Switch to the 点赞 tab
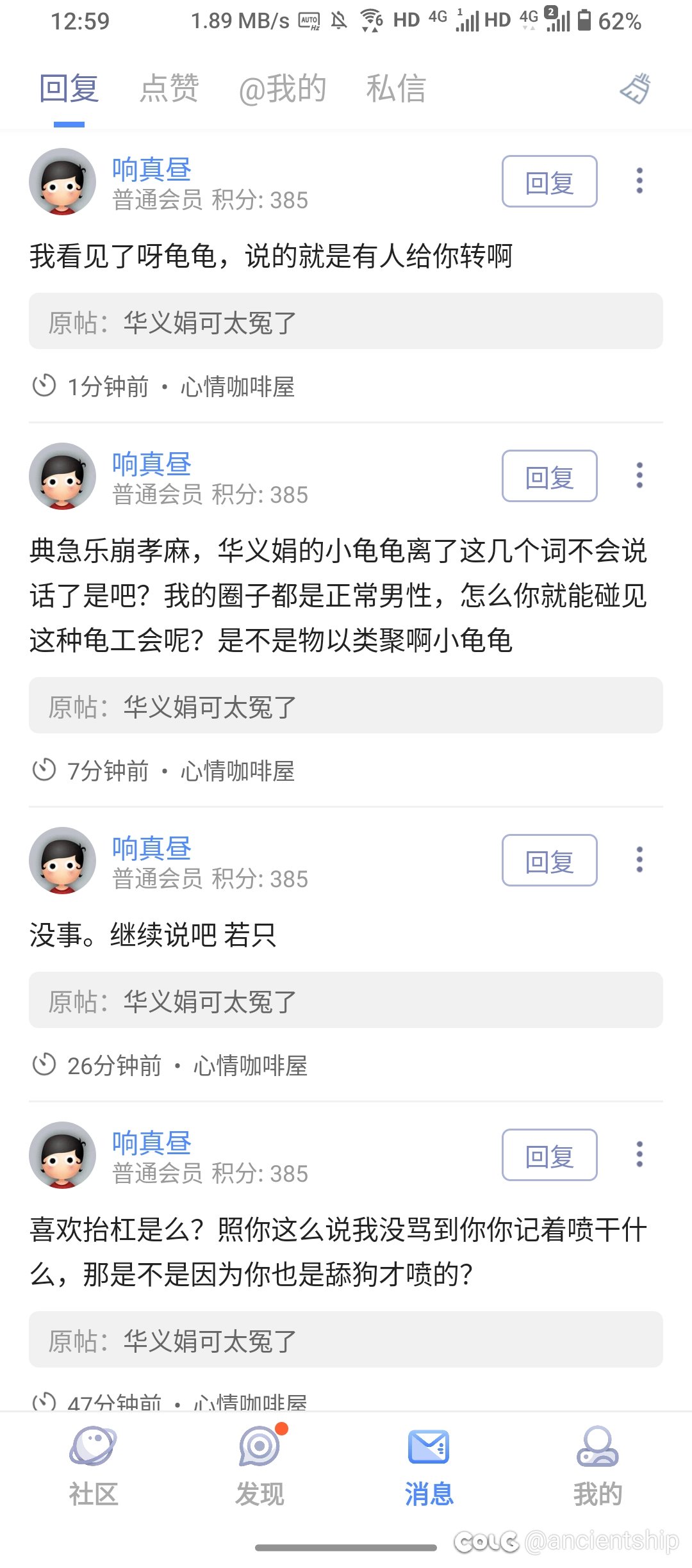692x1568 pixels. [169, 88]
